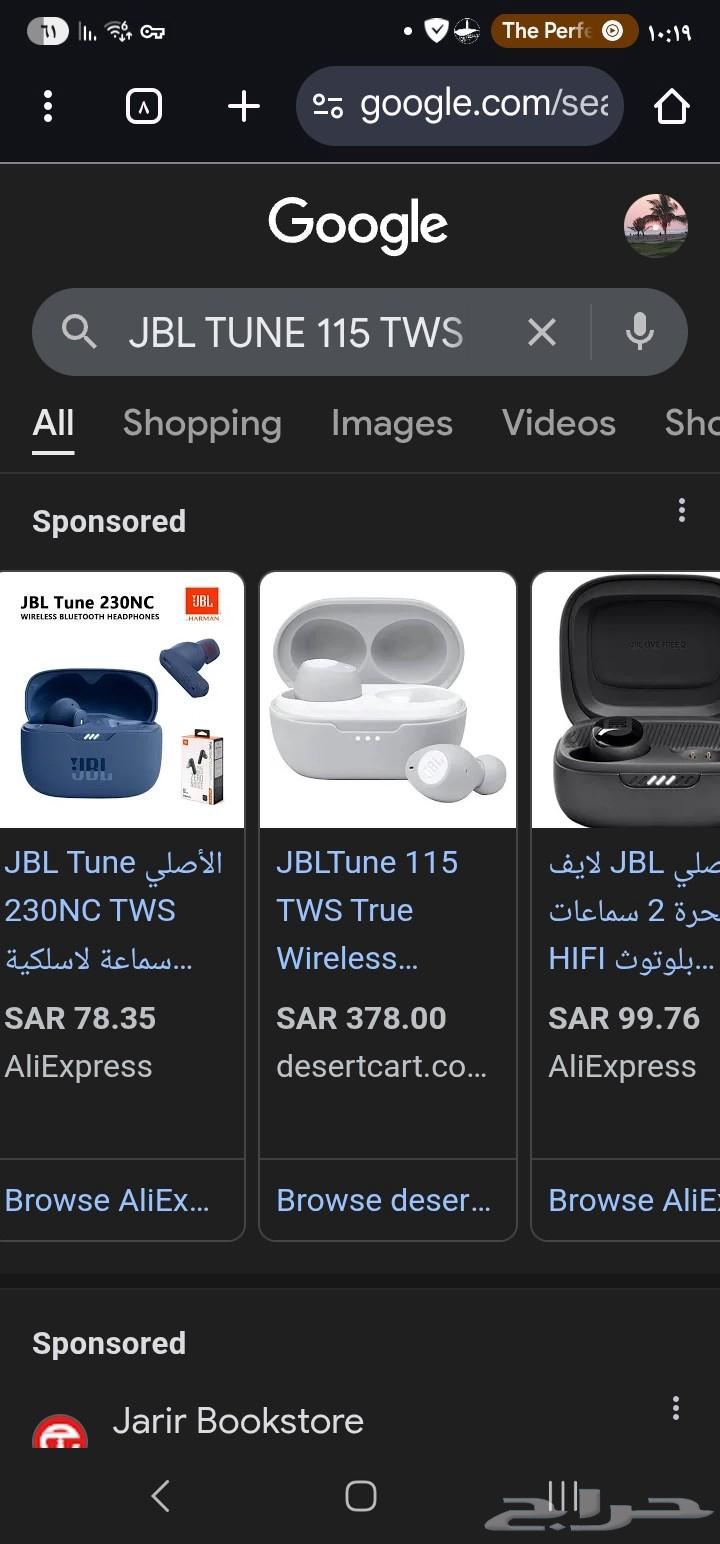
Task: Clear the search query with the X icon
Action: 542,332
